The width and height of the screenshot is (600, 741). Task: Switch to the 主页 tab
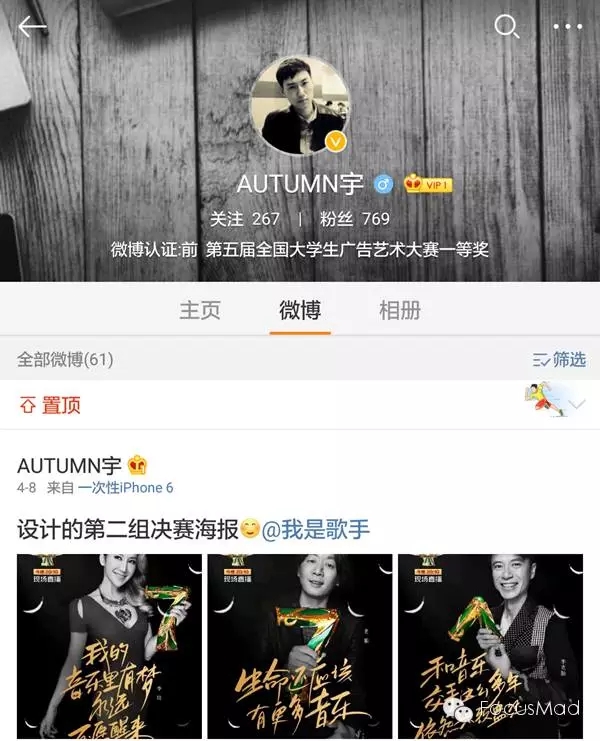coord(200,310)
